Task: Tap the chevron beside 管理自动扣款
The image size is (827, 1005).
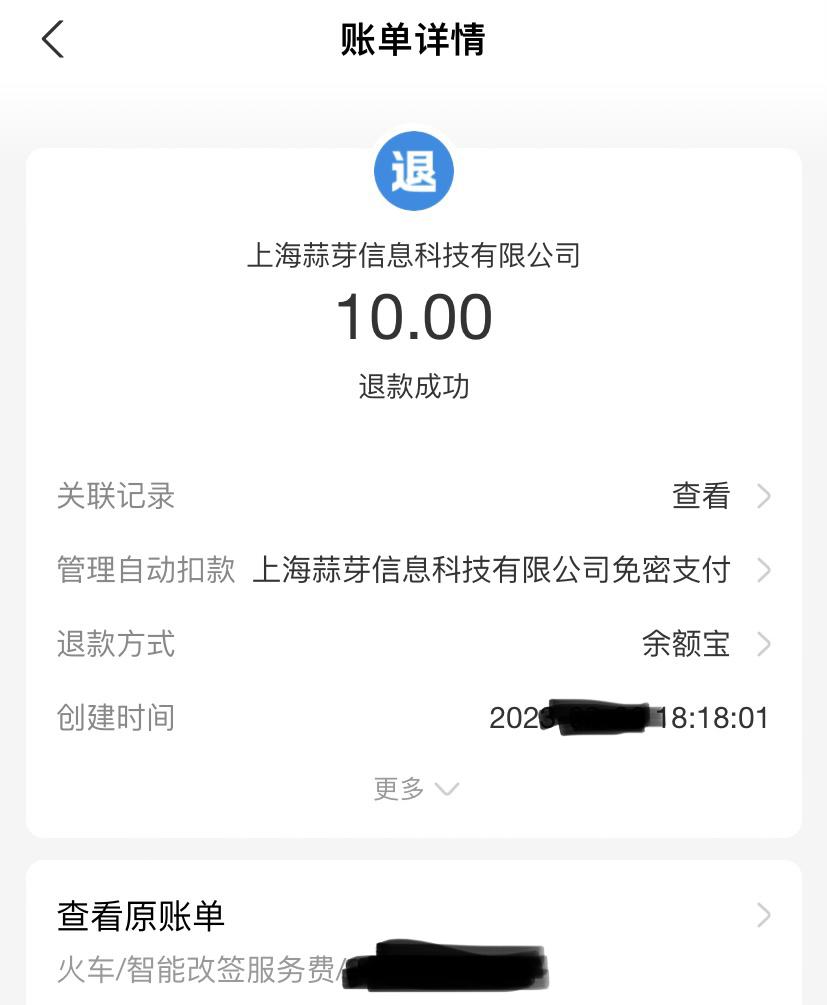Action: (x=764, y=570)
